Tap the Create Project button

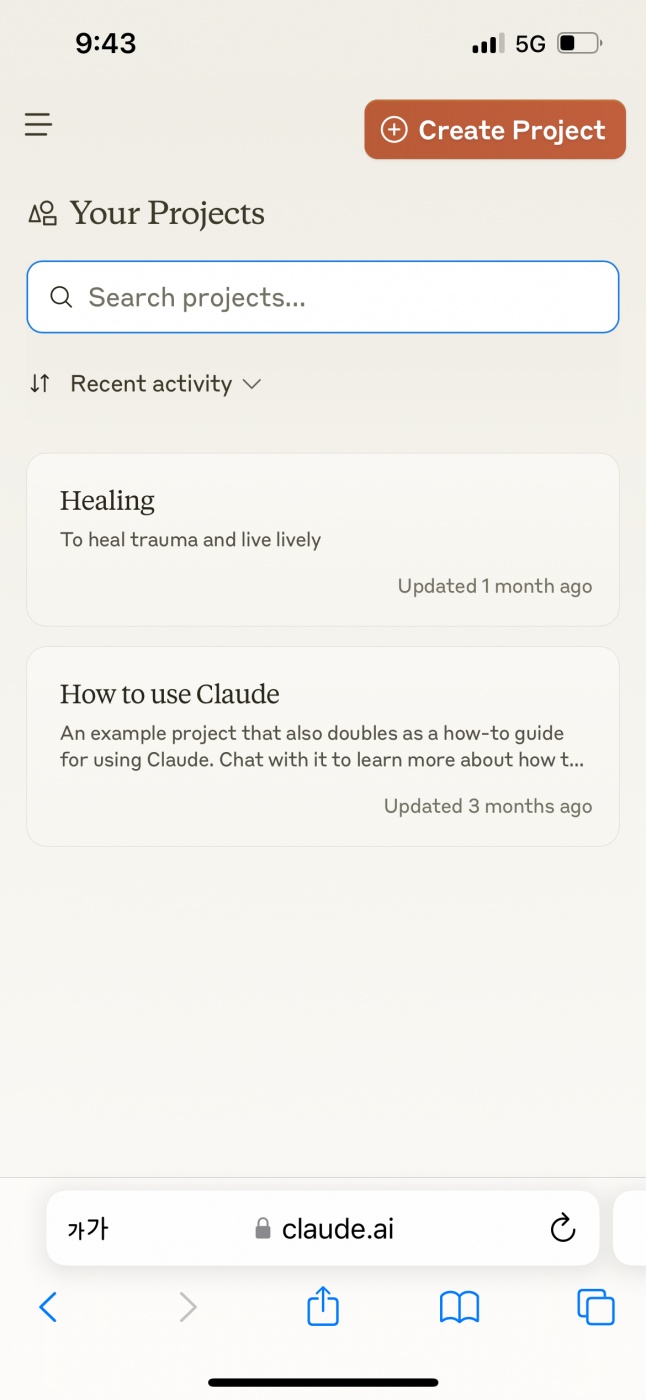point(495,130)
